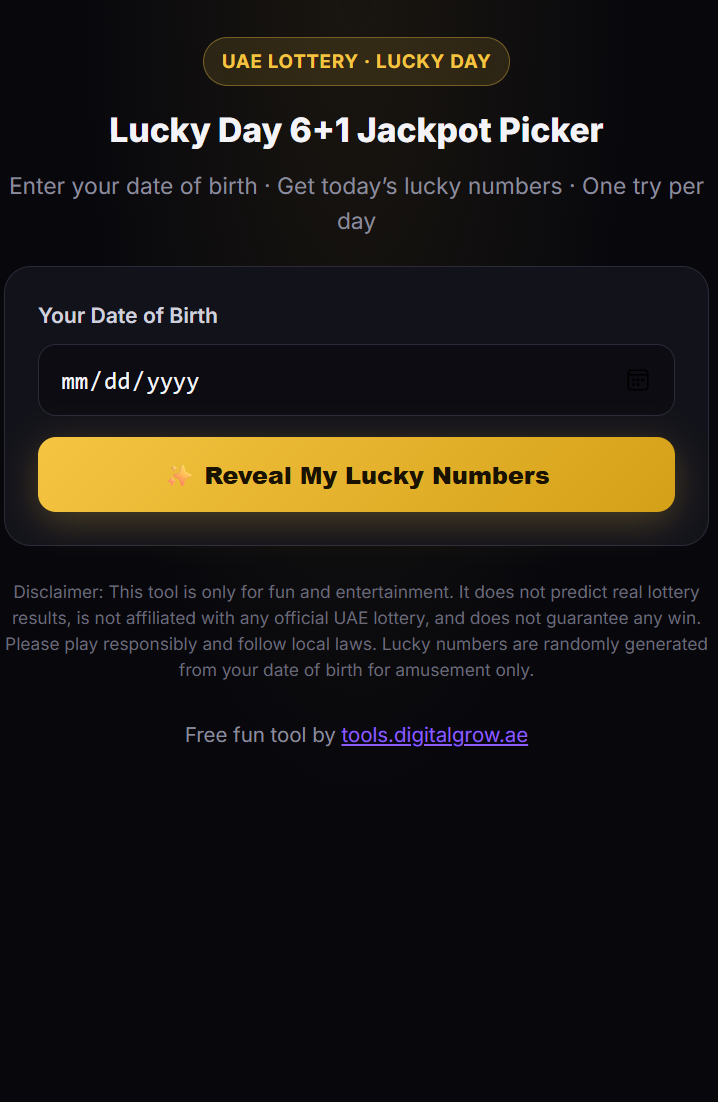Open the calendar picker icon
The image size is (718, 1102).
click(638, 380)
